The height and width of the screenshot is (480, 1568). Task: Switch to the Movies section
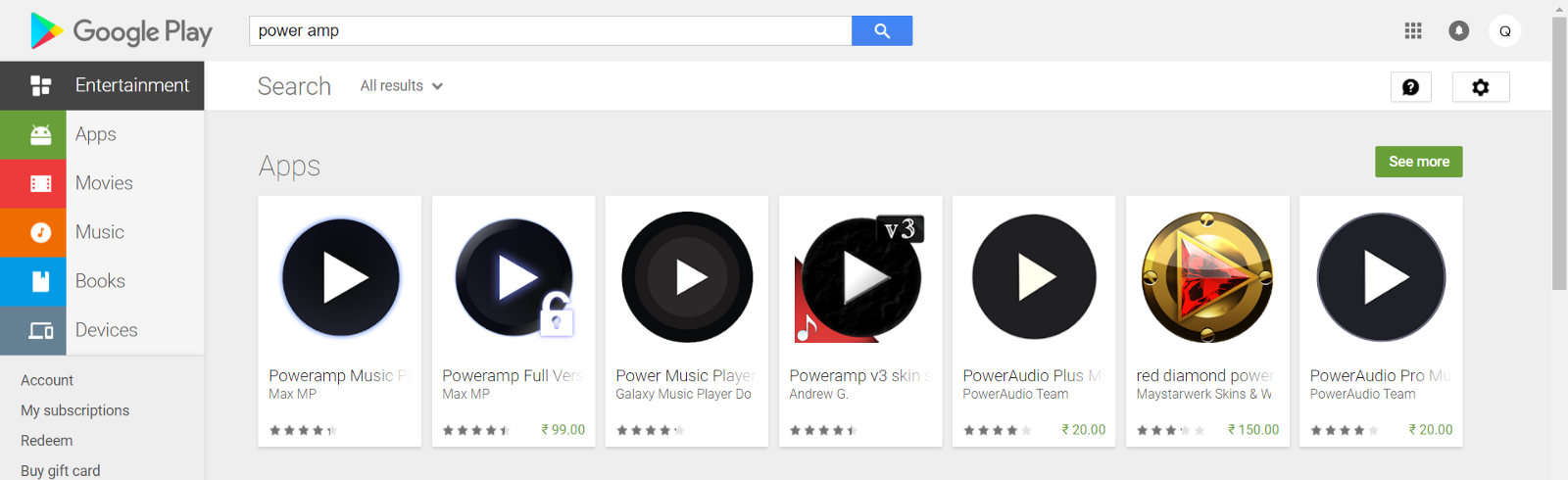pos(102,183)
